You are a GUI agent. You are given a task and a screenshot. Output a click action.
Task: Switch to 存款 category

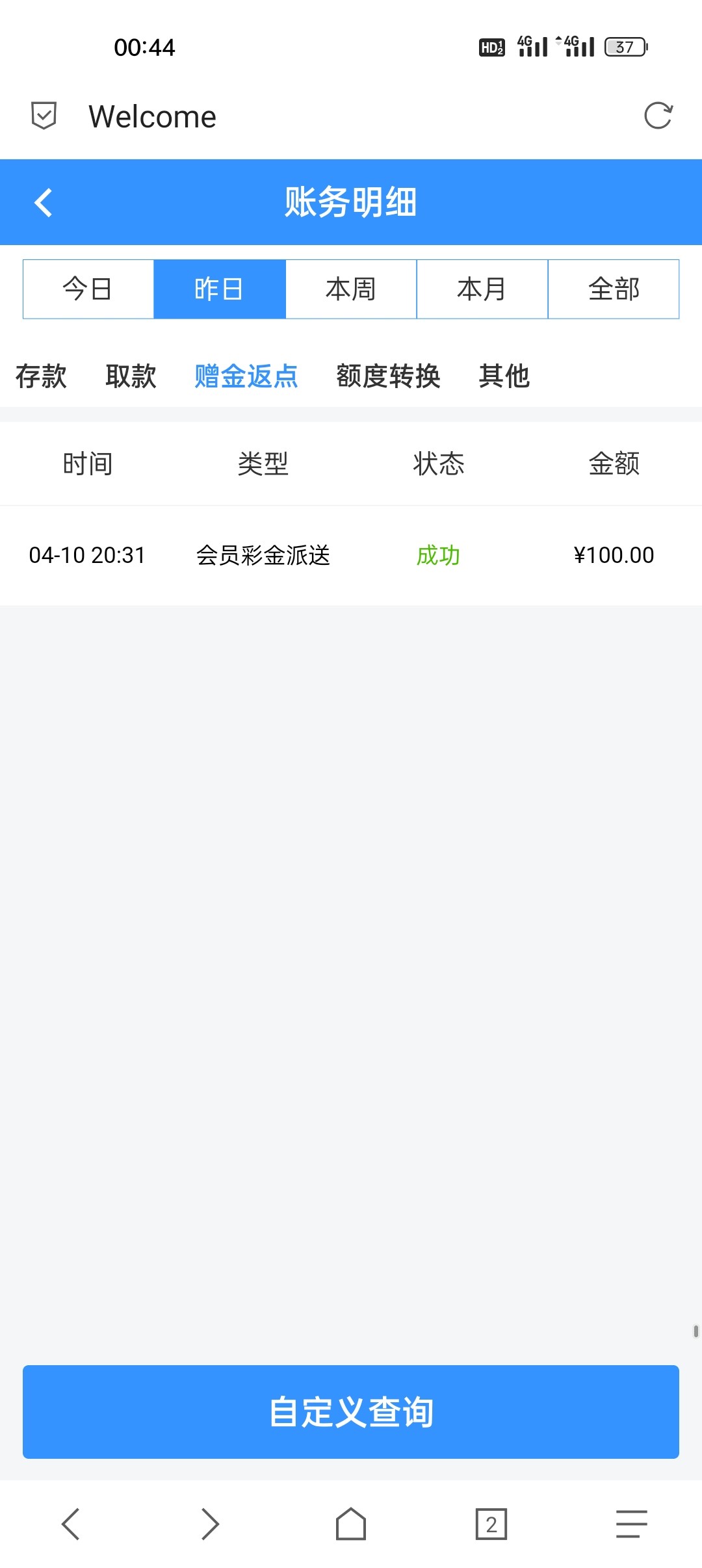tap(41, 376)
